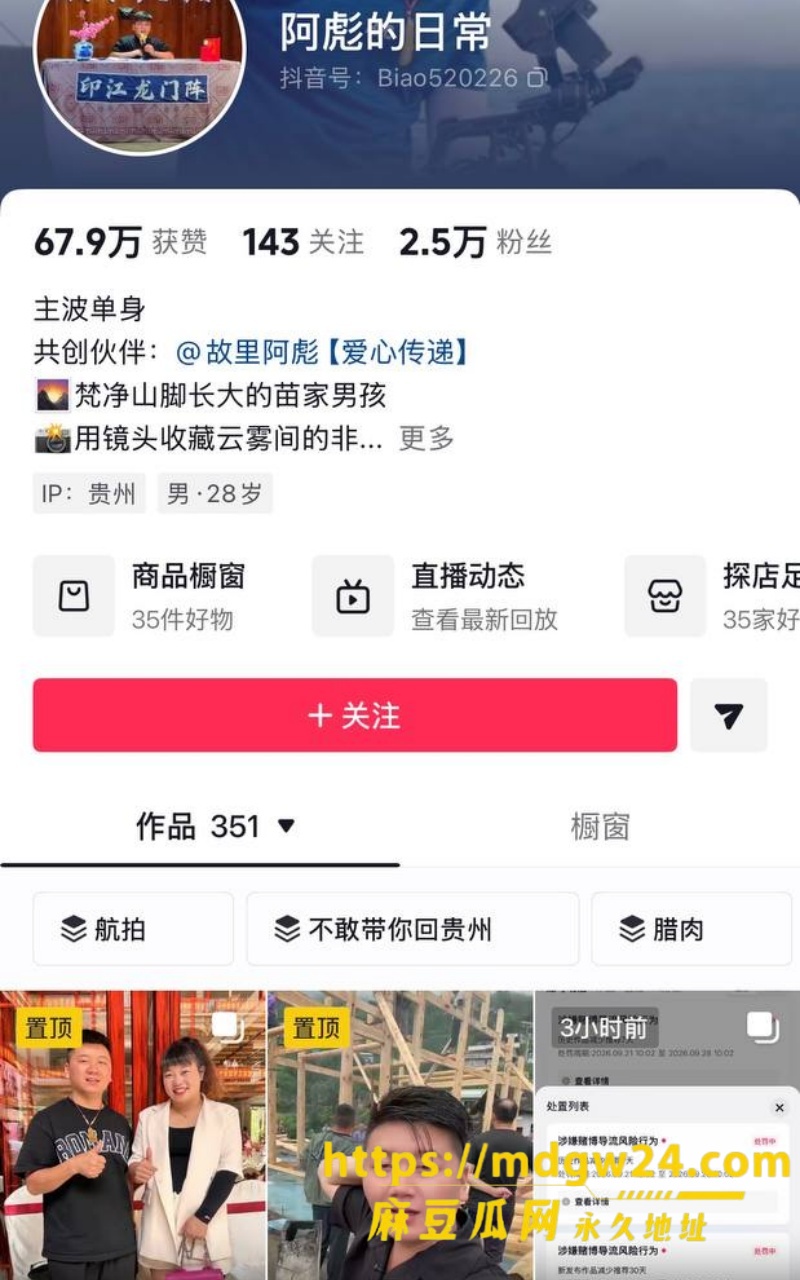
Task: Play the pinned video with two people
Action: tap(133, 1135)
